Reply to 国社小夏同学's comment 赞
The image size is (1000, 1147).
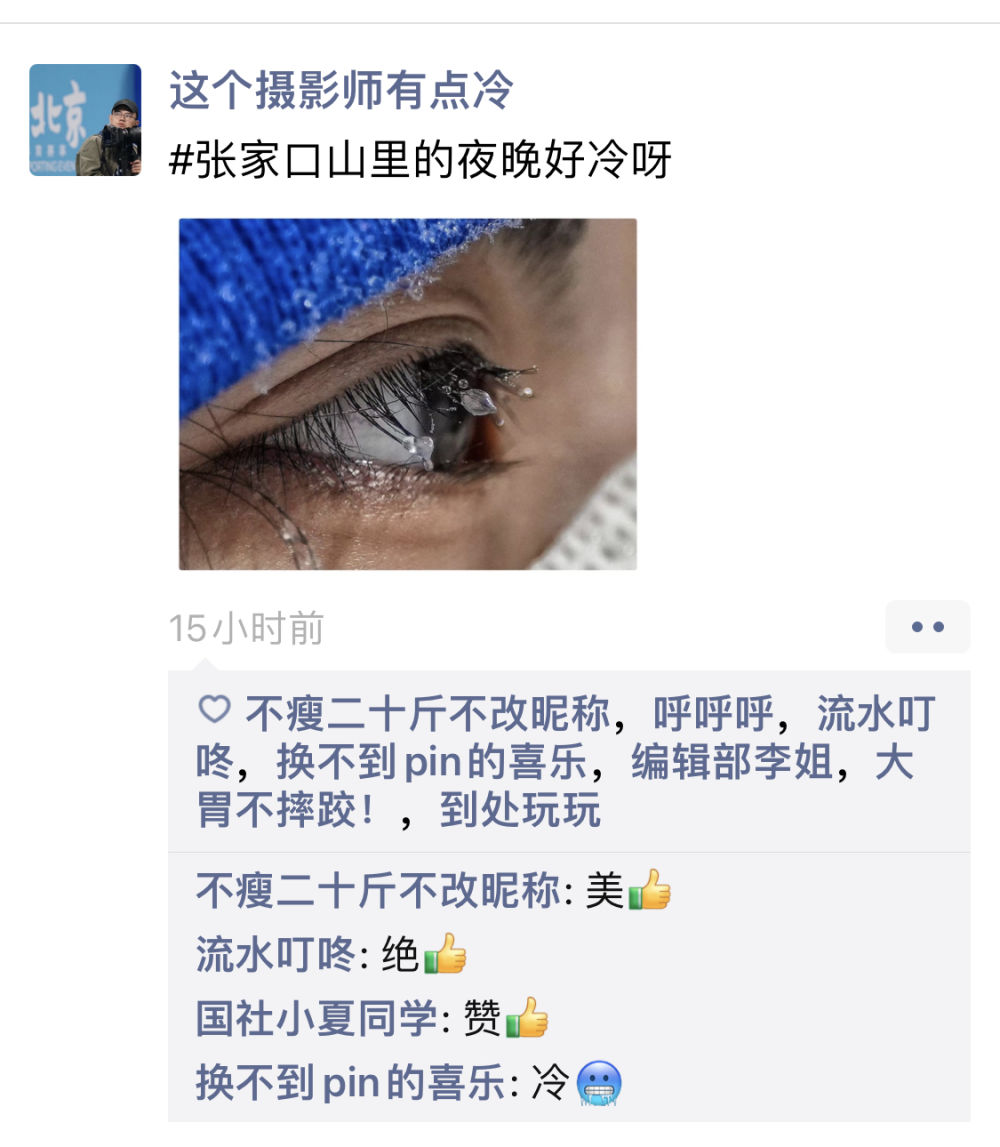pyautogui.click(x=482, y=1019)
